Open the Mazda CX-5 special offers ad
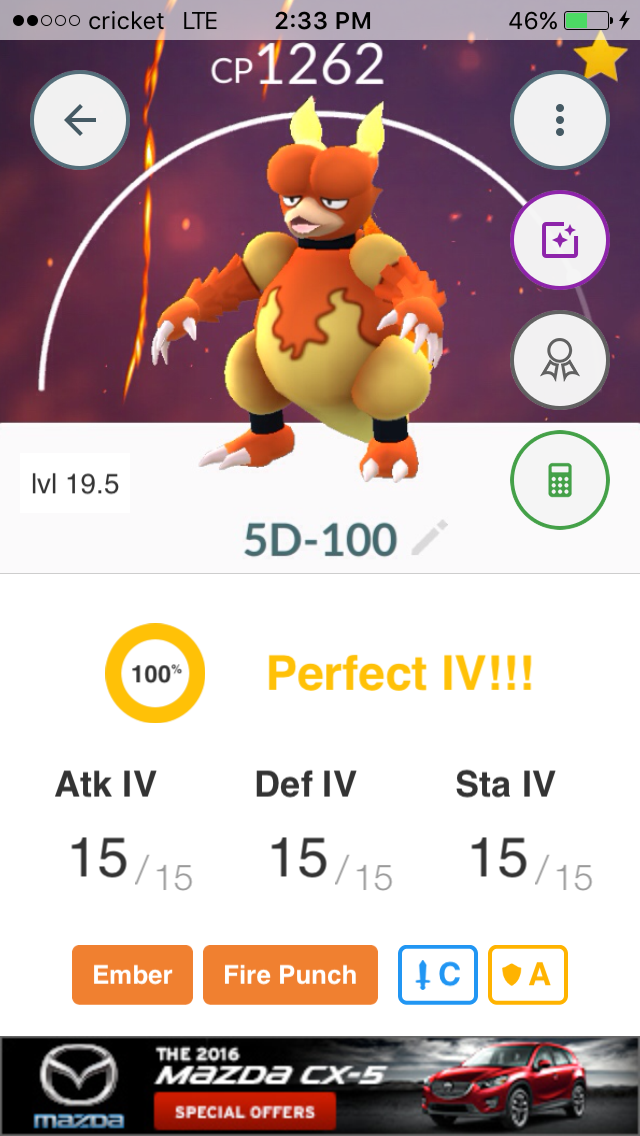This screenshot has height=1136, width=640. click(320, 1086)
